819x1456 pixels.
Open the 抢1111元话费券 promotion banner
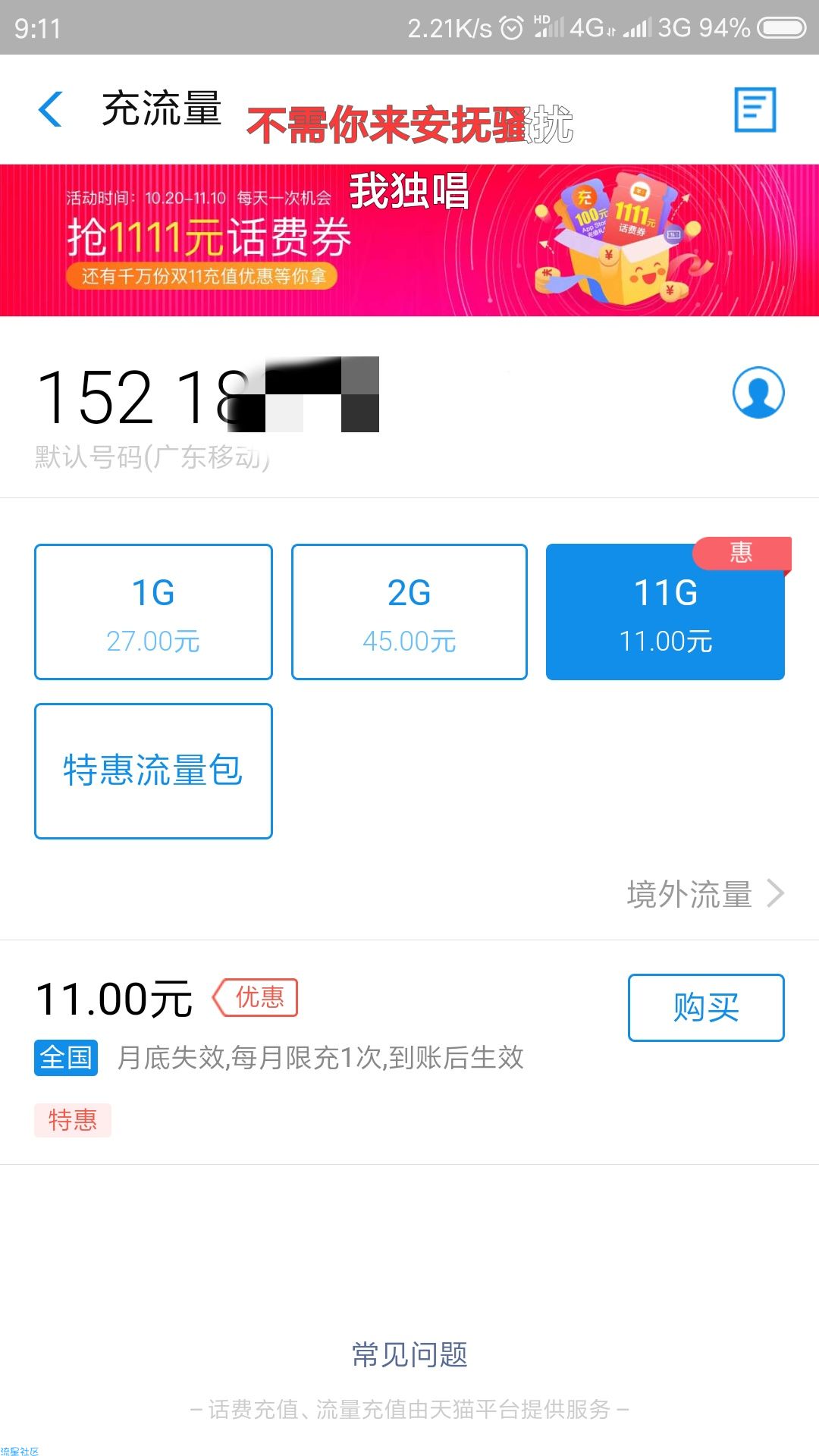point(409,240)
